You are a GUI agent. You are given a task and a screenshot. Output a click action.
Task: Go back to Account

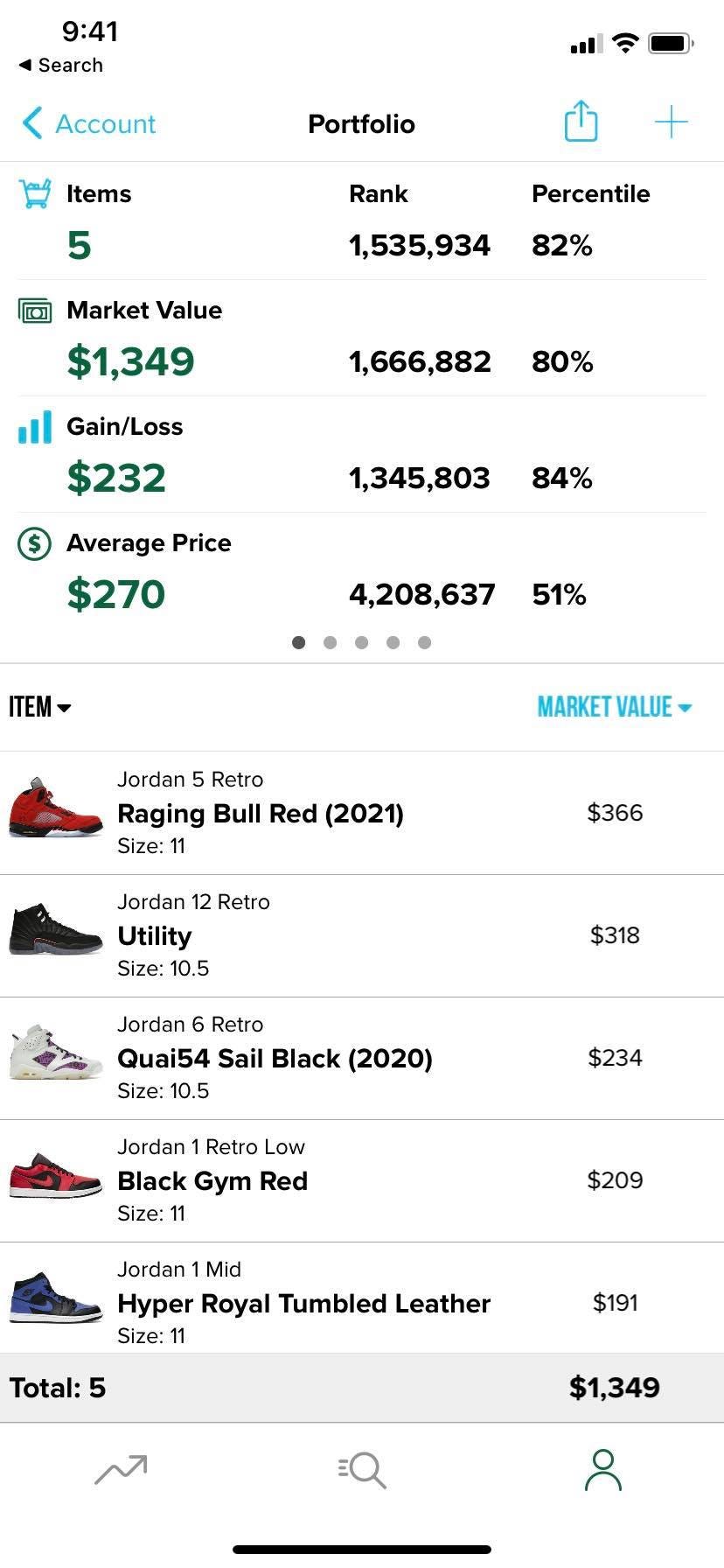(89, 123)
